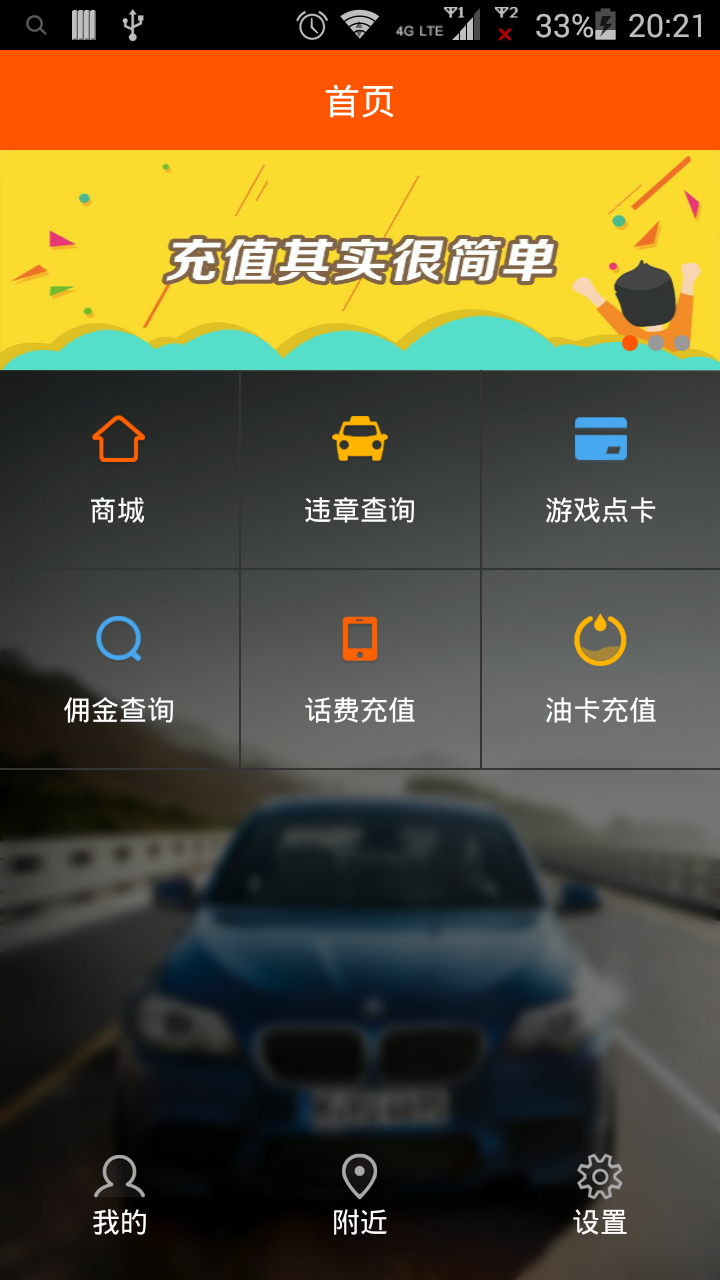
Task: Click the 首页 title in the header
Action: click(x=360, y=99)
